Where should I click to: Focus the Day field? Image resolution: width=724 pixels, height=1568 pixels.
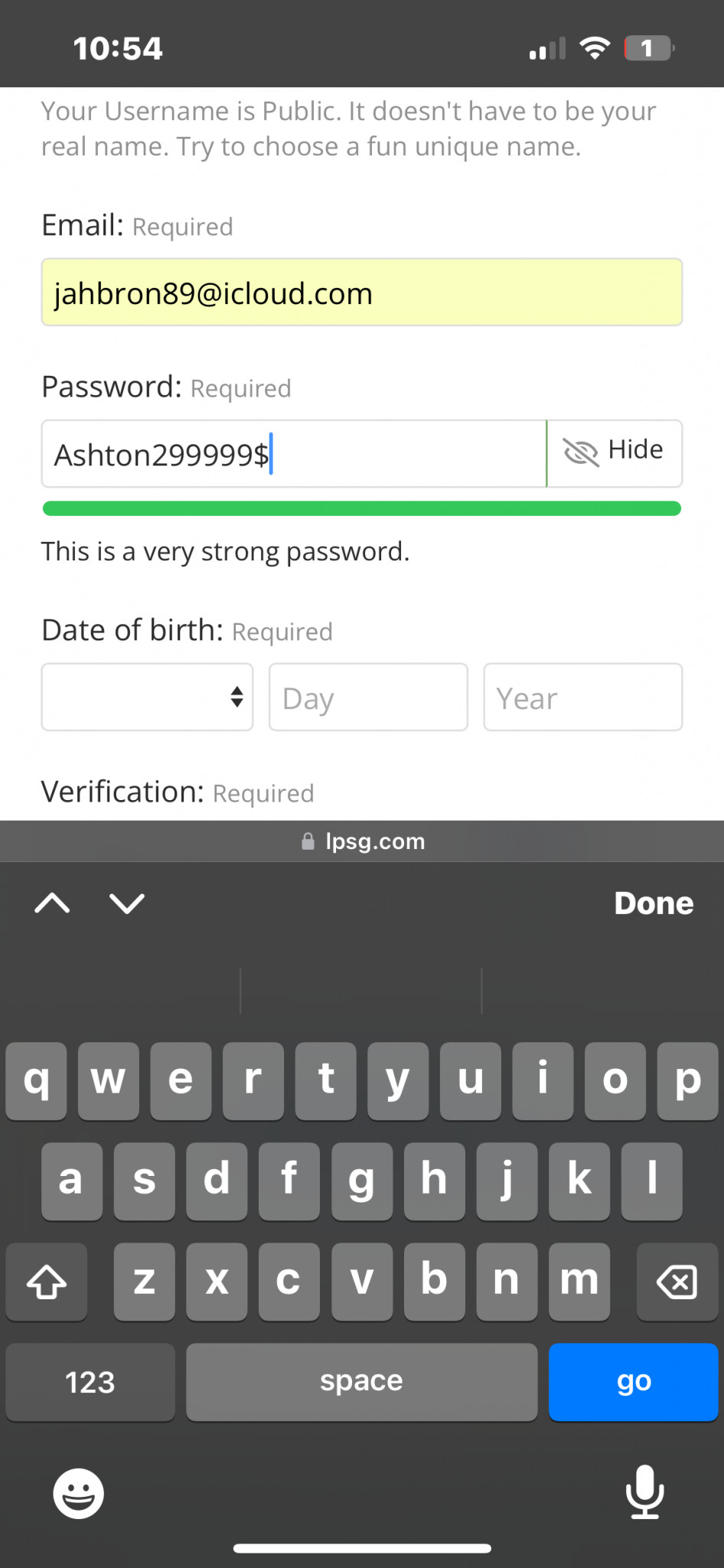(x=368, y=697)
